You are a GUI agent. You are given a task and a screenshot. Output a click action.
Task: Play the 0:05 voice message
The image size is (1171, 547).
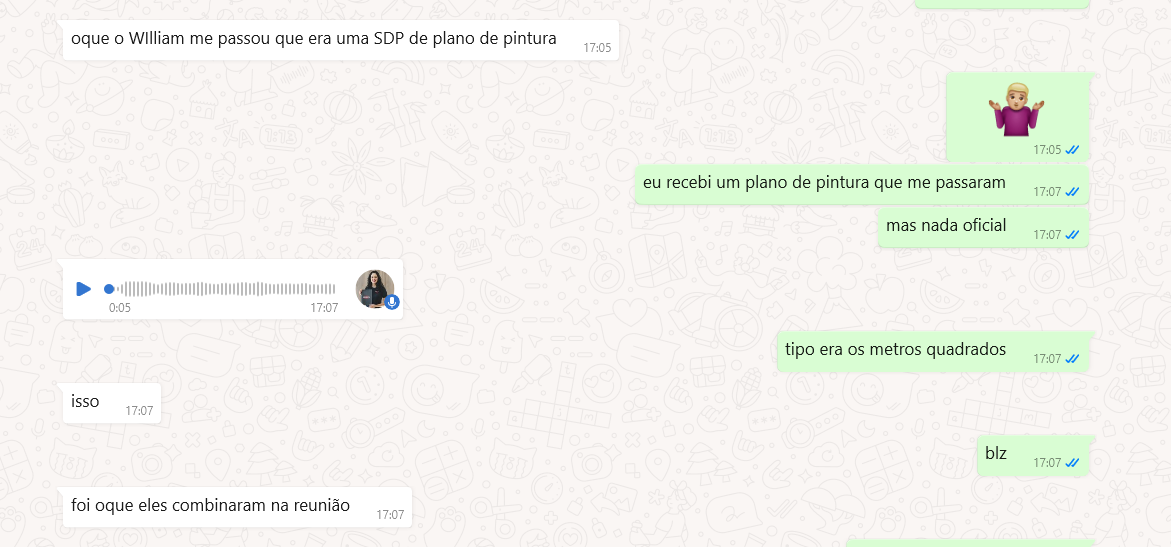coord(83,289)
